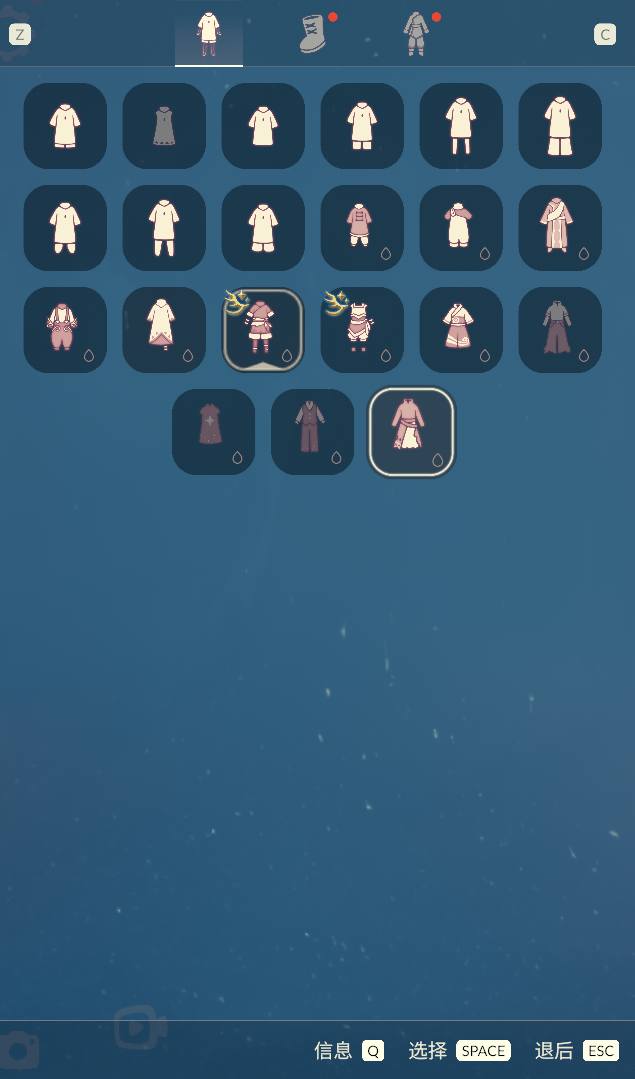Select the white kimono-style outfit
635x1079 pixels.
[461, 330]
